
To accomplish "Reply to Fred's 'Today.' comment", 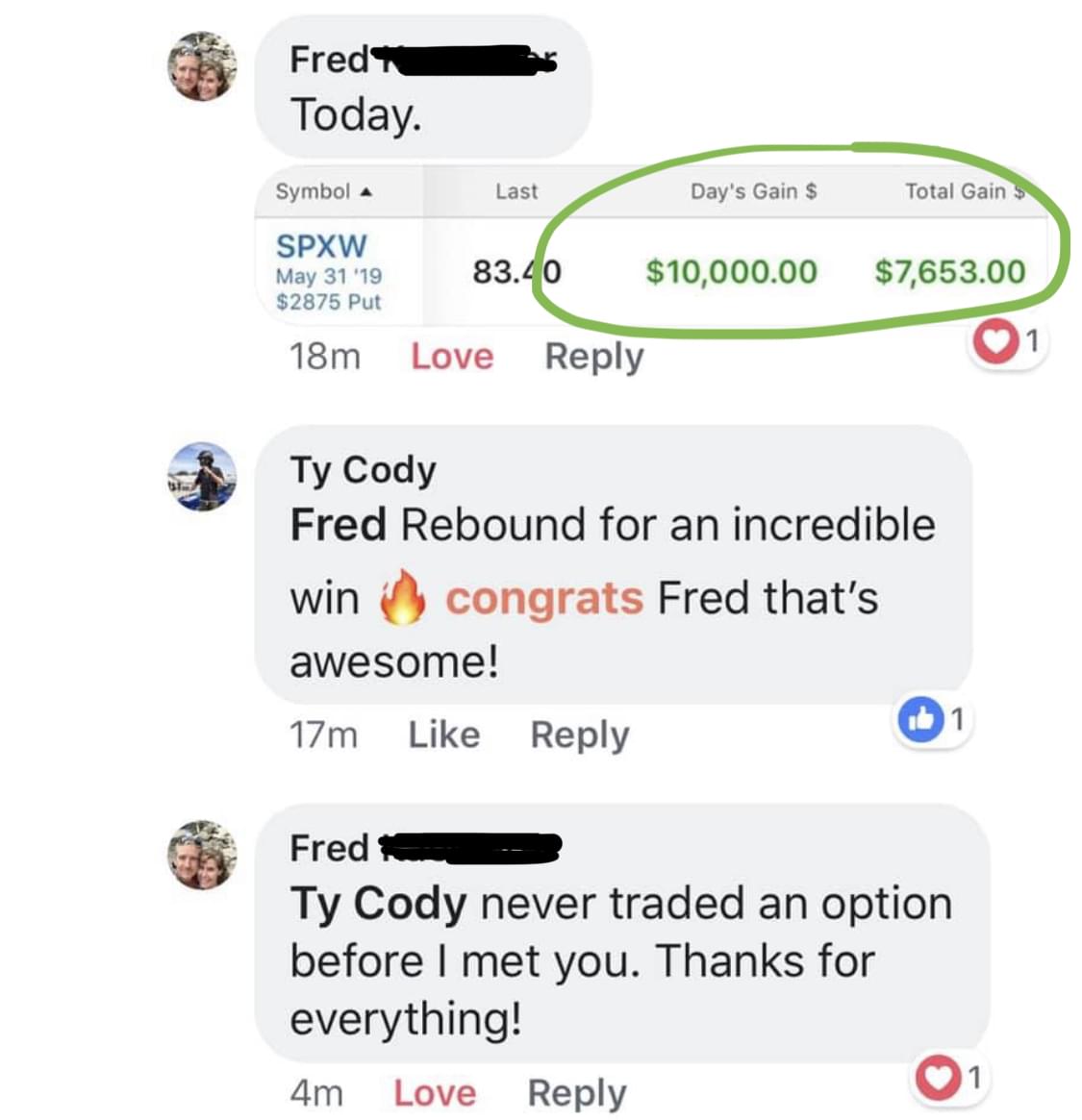I will (x=593, y=357).
